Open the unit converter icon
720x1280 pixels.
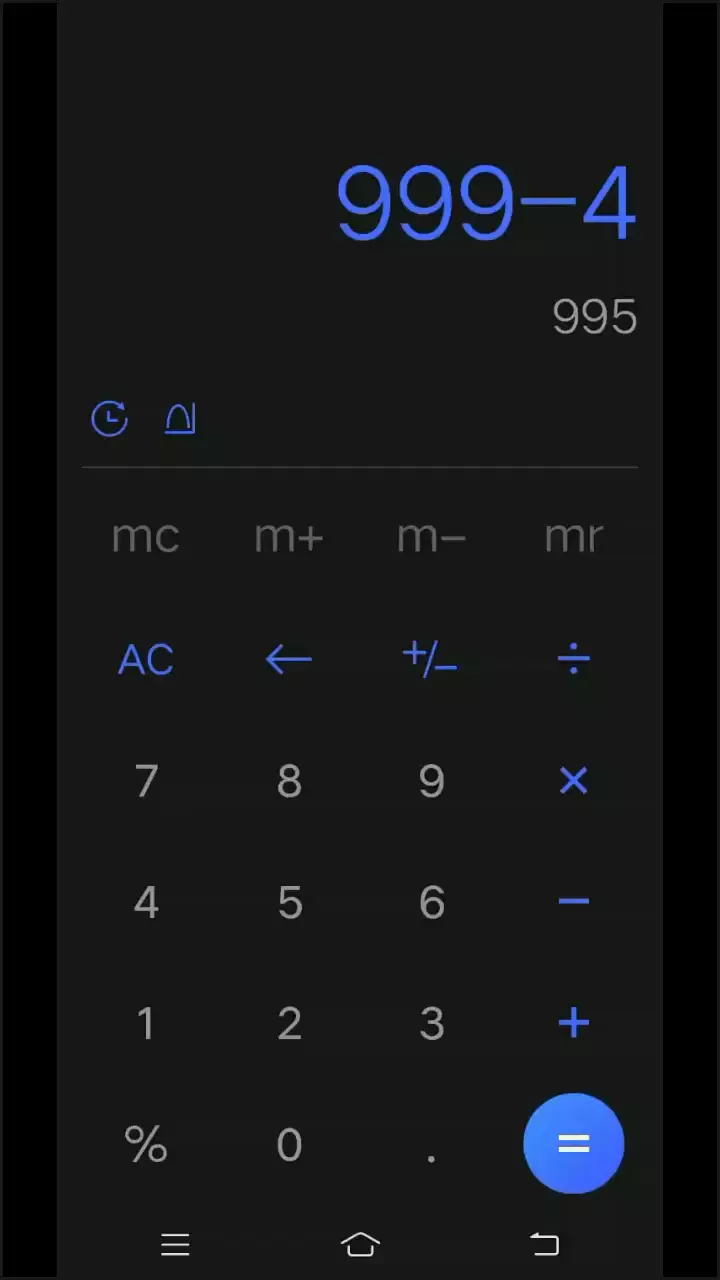180,418
